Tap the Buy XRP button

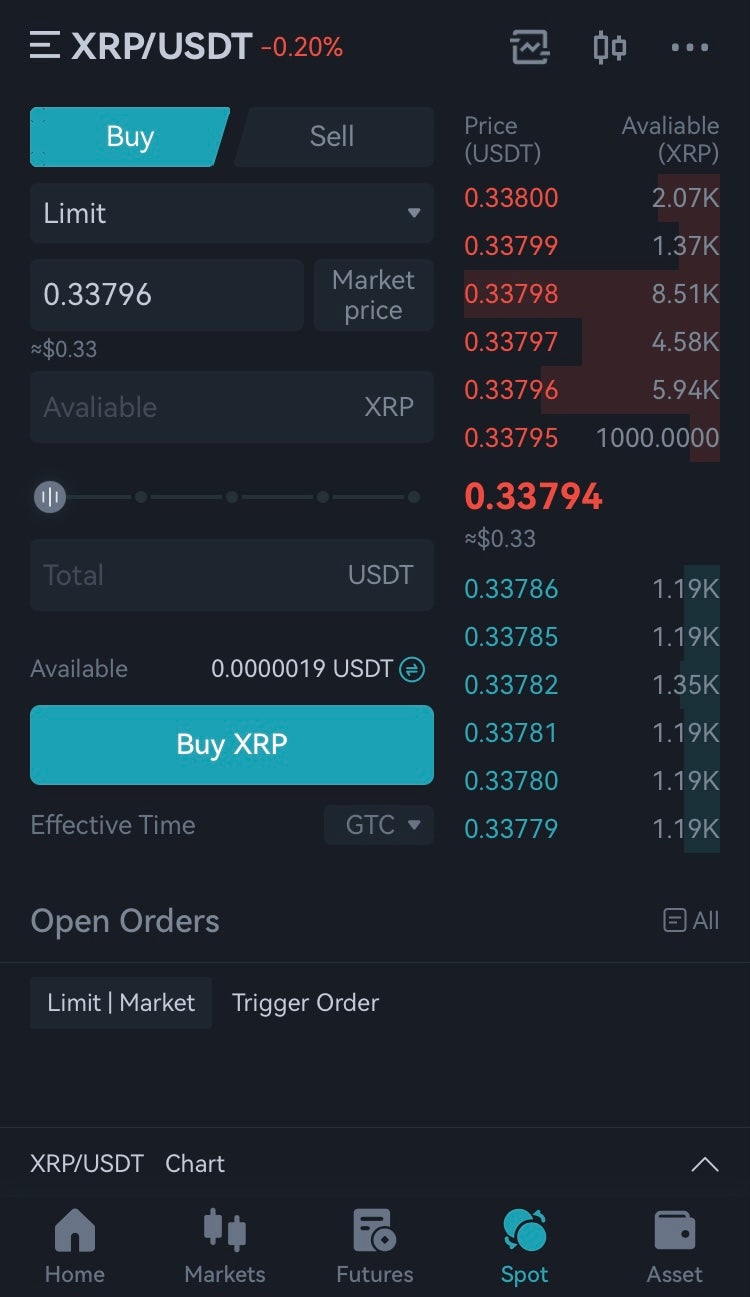[232, 745]
